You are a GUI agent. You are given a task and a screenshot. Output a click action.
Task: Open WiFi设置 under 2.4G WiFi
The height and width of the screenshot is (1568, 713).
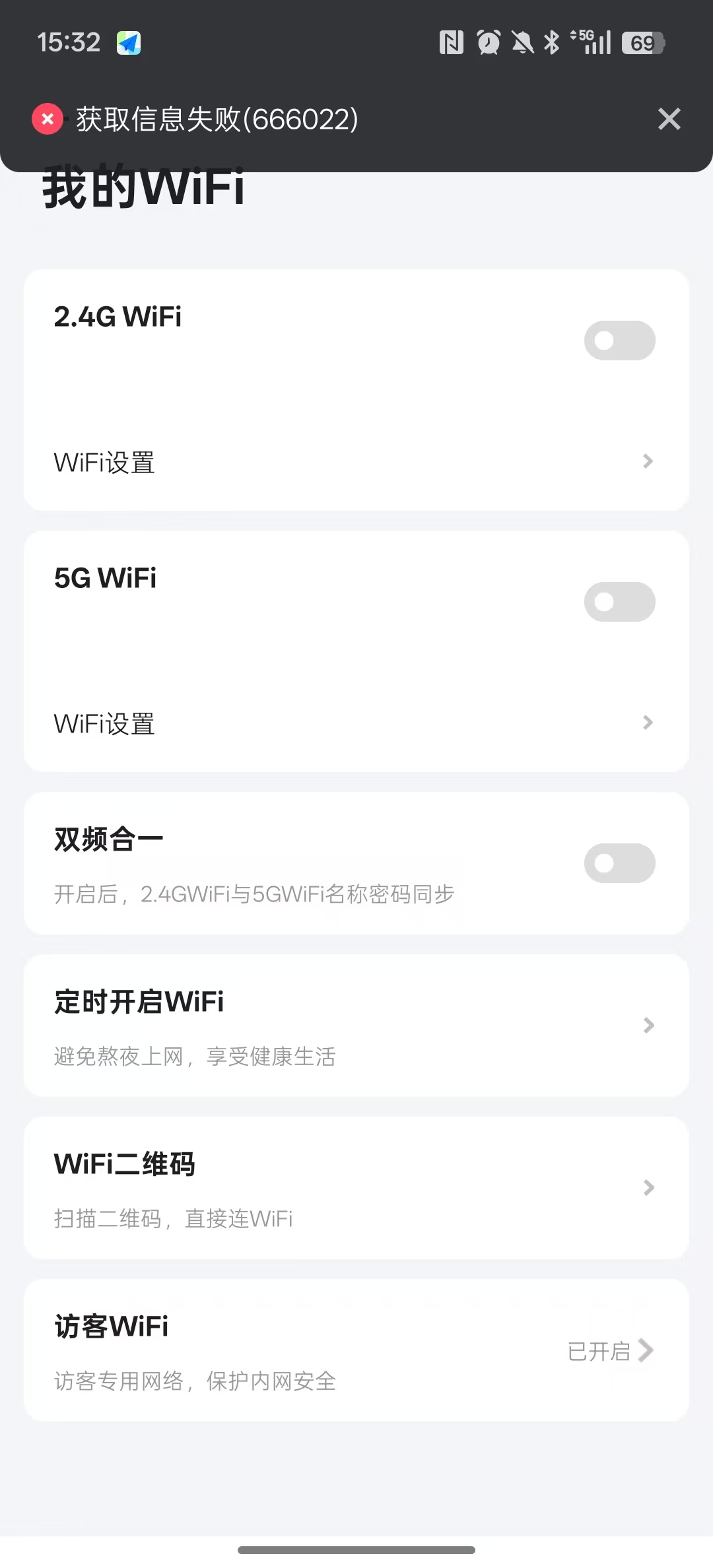tap(356, 462)
